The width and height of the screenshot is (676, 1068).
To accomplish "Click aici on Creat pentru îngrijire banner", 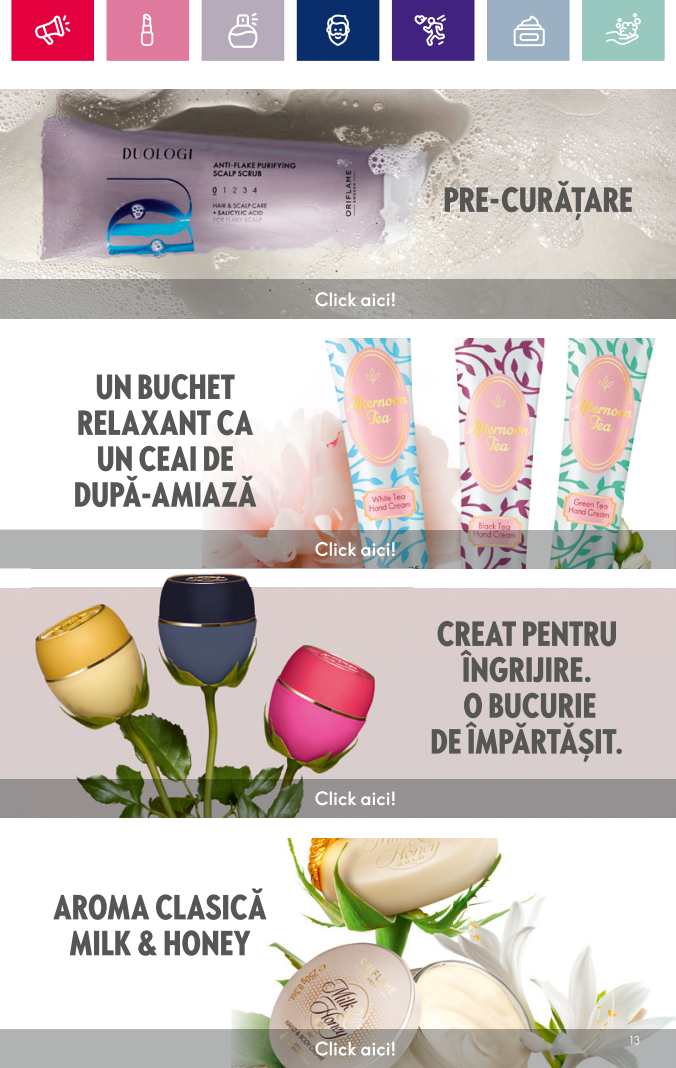I will (355, 799).
